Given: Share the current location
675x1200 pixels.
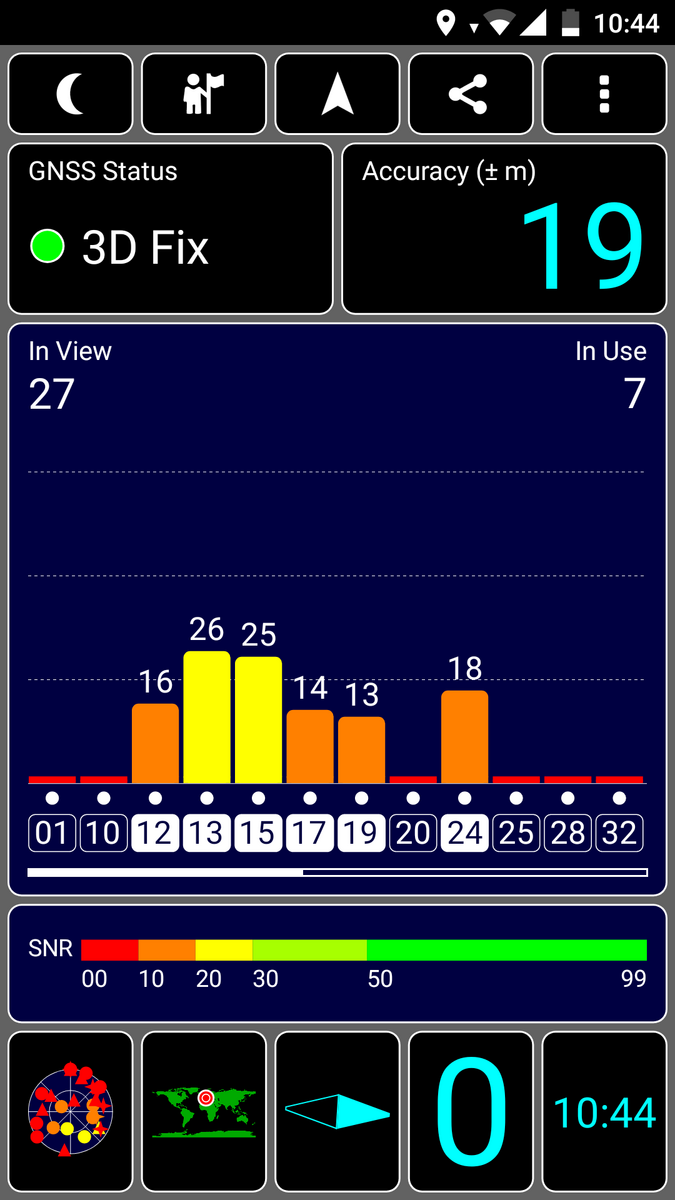Looking at the screenshot, I should coord(470,94).
